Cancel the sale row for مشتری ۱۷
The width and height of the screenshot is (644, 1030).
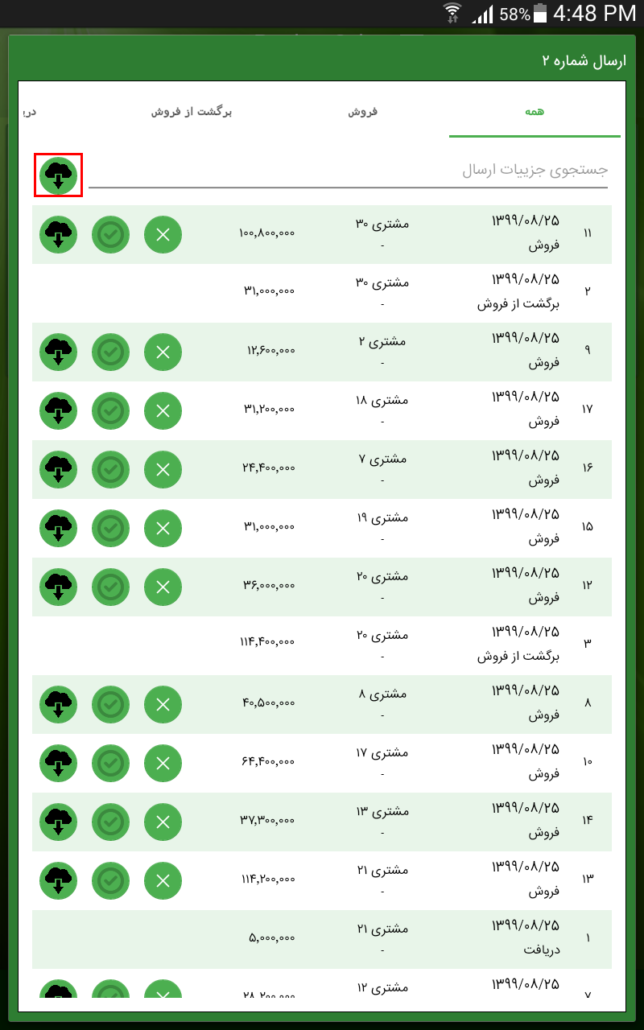coord(163,763)
